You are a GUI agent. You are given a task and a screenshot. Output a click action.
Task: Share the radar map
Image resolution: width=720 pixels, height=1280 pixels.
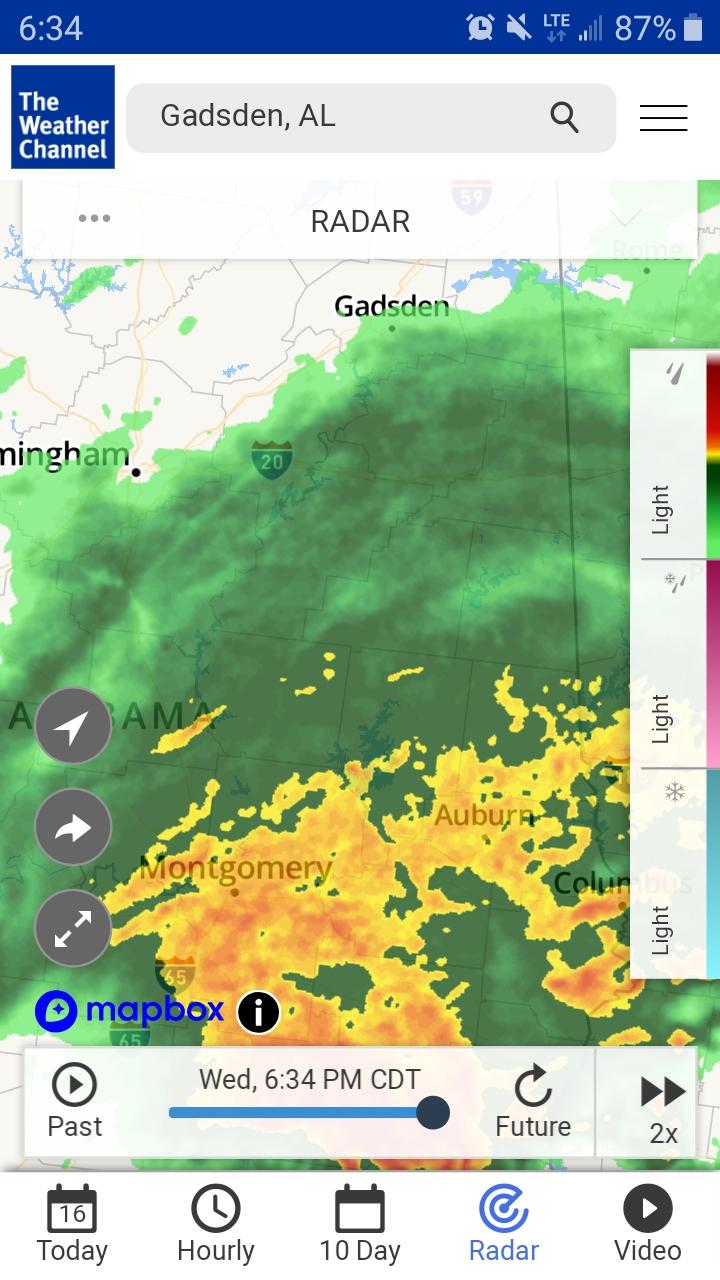(73, 828)
